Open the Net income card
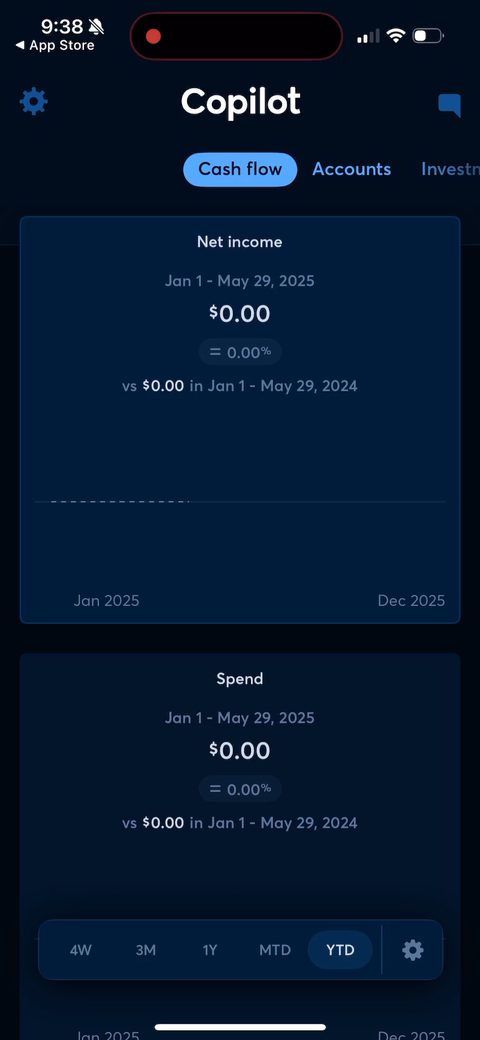The image size is (480, 1040). pyautogui.click(x=240, y=420)
